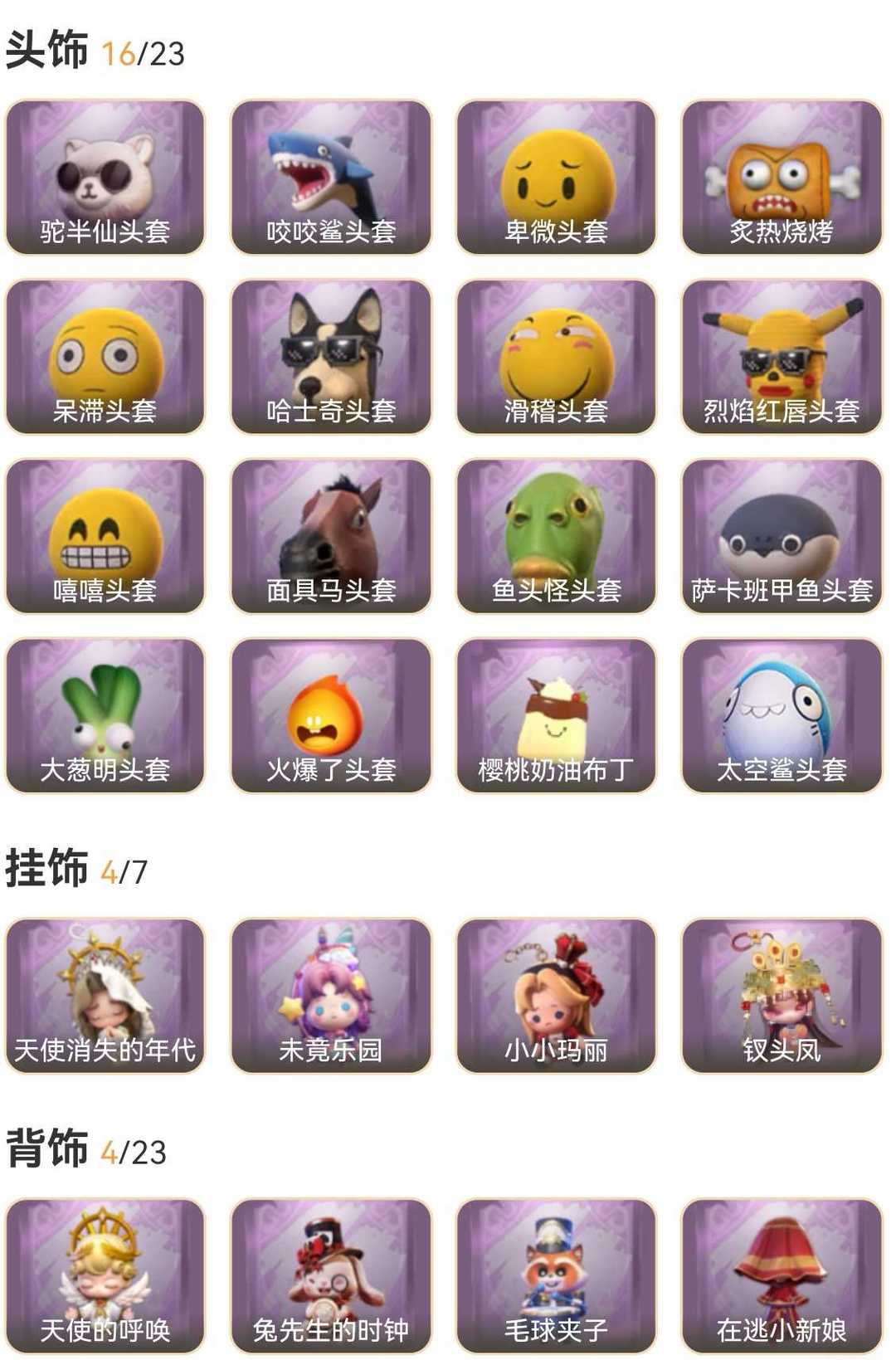This screenshot has width=896, height=1360.
Task: Open the 嘻嘻头套 headgear card
Action: click(105, 536)
